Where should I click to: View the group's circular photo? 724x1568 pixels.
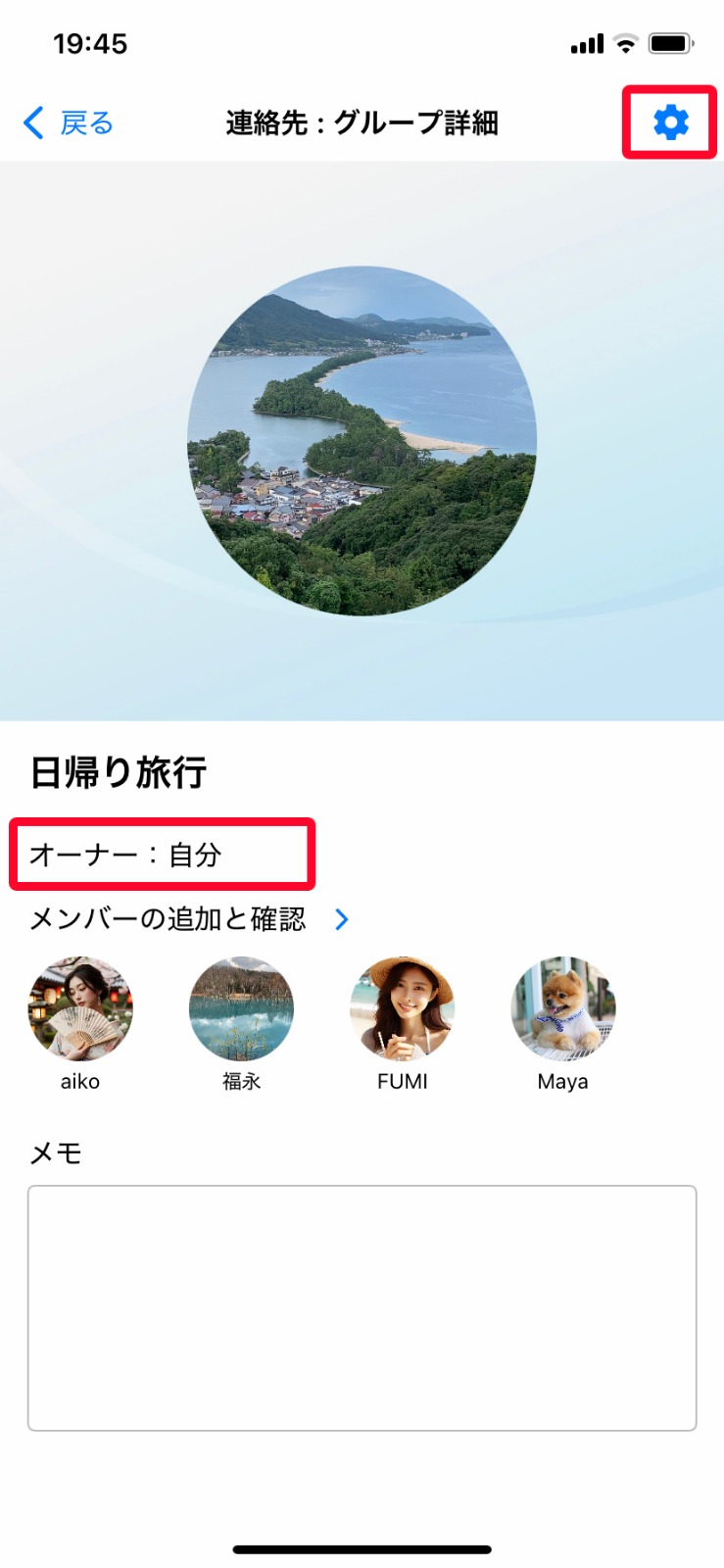362,441
